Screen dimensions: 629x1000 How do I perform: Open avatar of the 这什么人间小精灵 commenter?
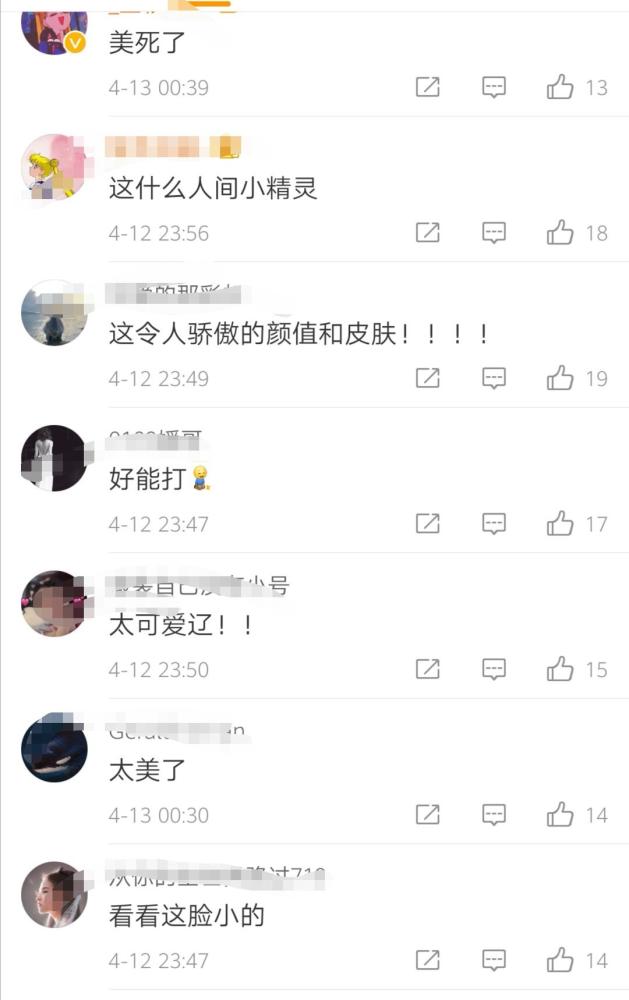click(54, 167)
